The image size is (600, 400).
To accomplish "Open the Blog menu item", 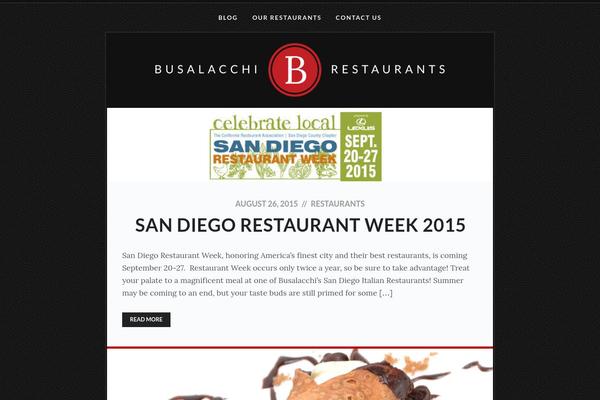I will (228, 18).
